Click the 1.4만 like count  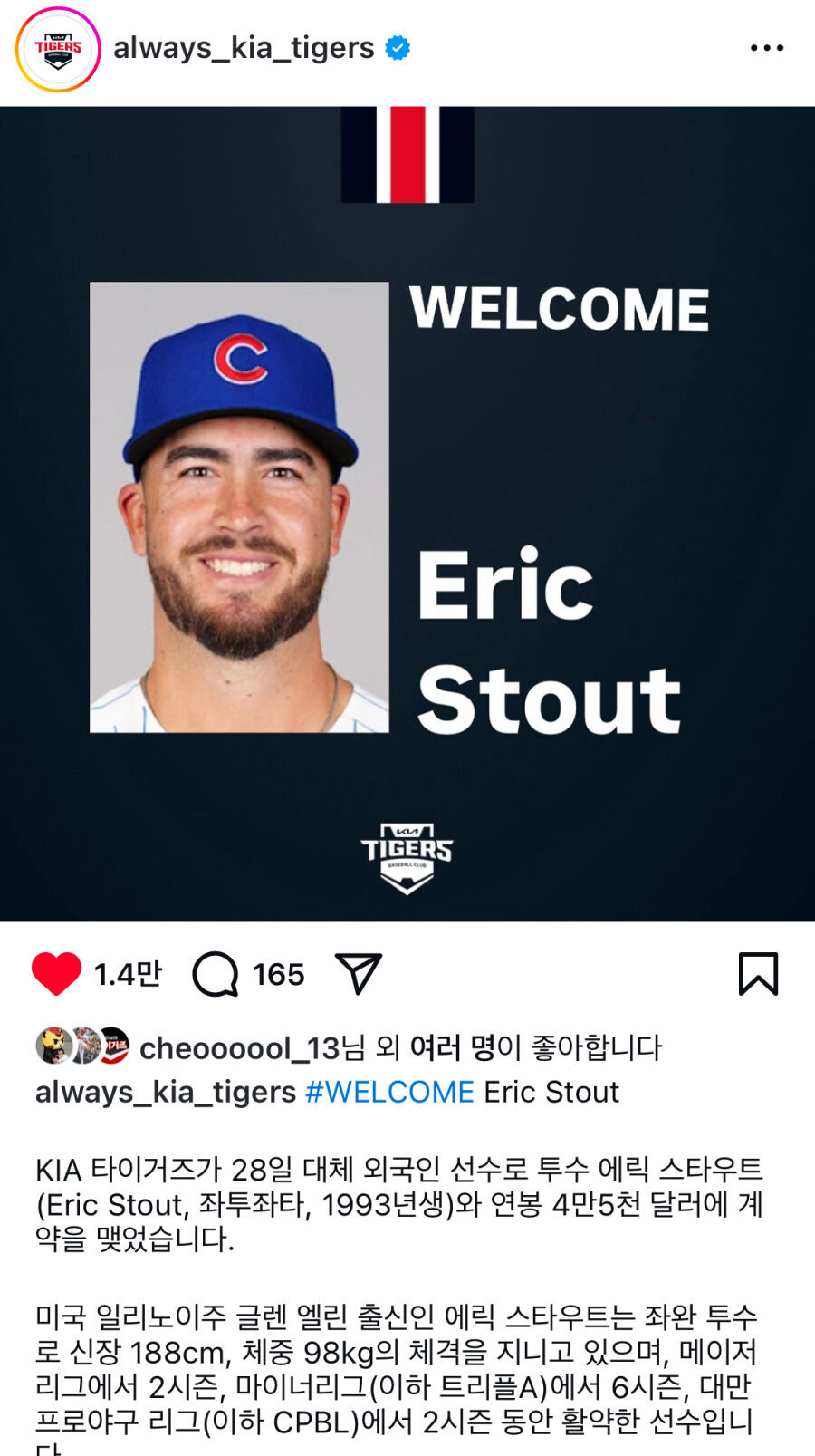pos(130,975)
